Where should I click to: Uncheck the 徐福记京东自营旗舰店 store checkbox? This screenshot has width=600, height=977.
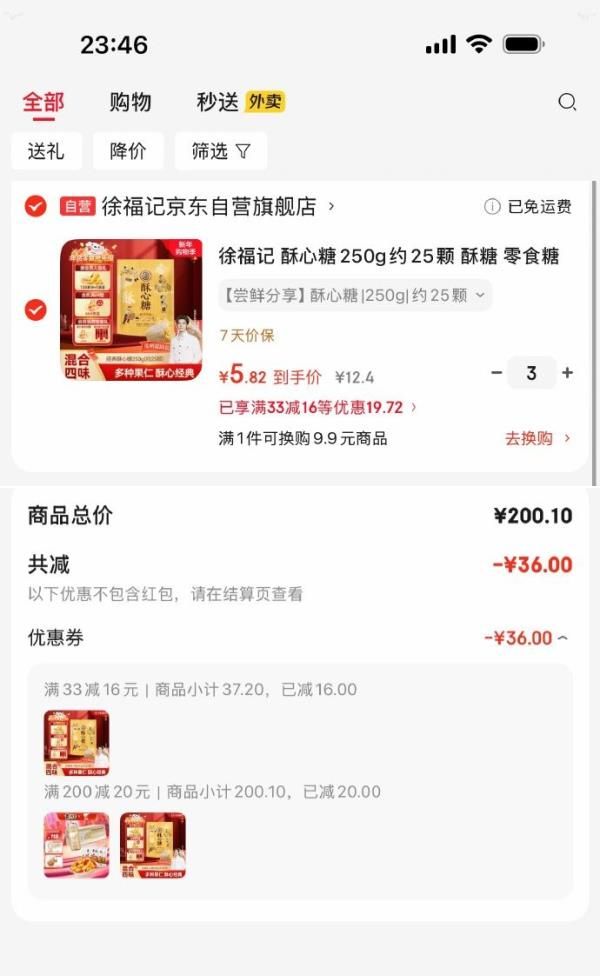(x=35, y=207)
